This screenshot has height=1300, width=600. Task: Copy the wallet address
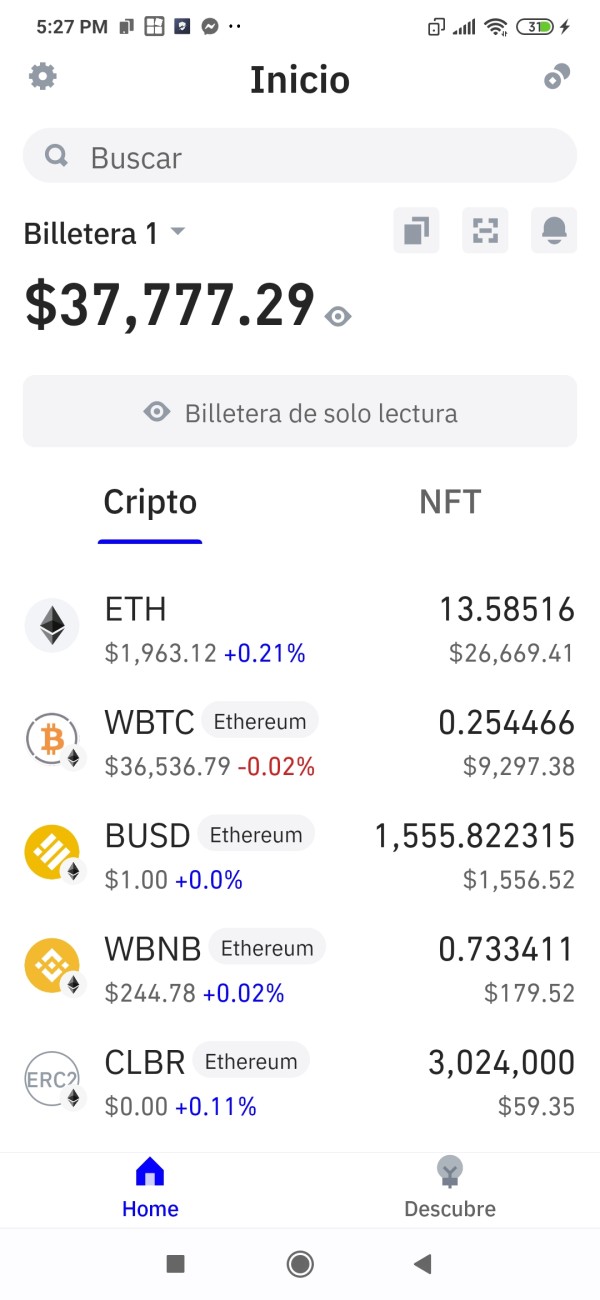(x=416, y=231)
